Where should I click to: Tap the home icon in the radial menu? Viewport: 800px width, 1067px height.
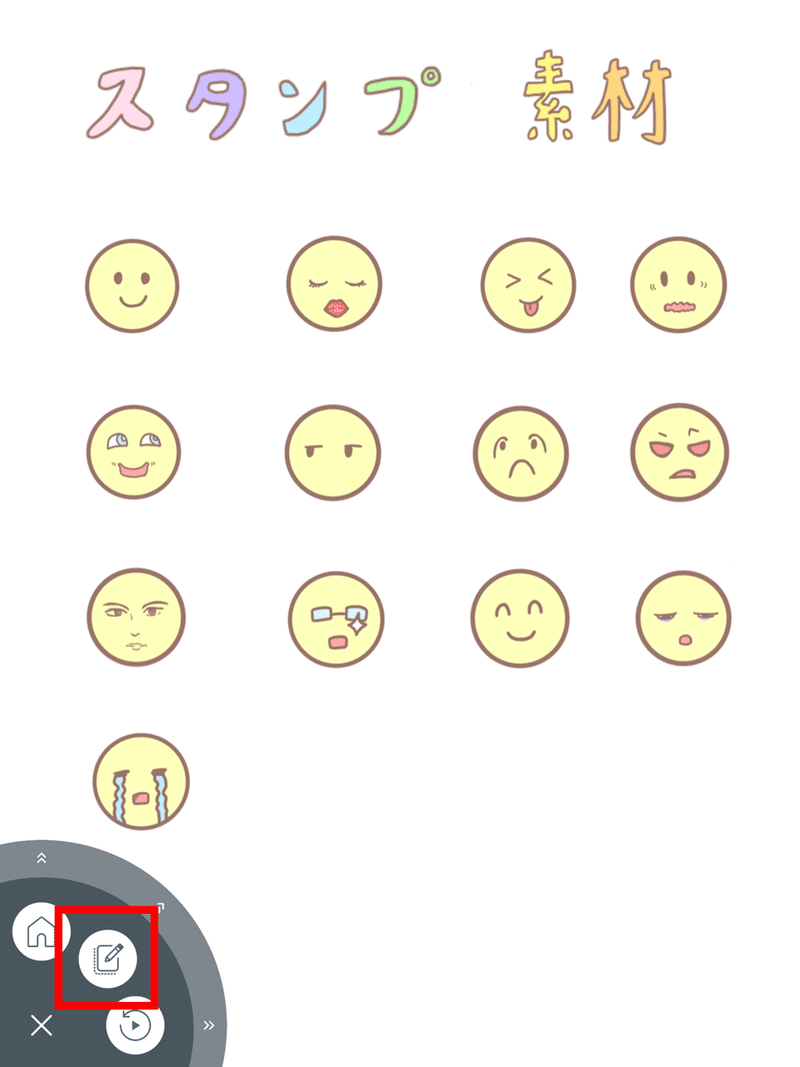[x=41, y=932]
